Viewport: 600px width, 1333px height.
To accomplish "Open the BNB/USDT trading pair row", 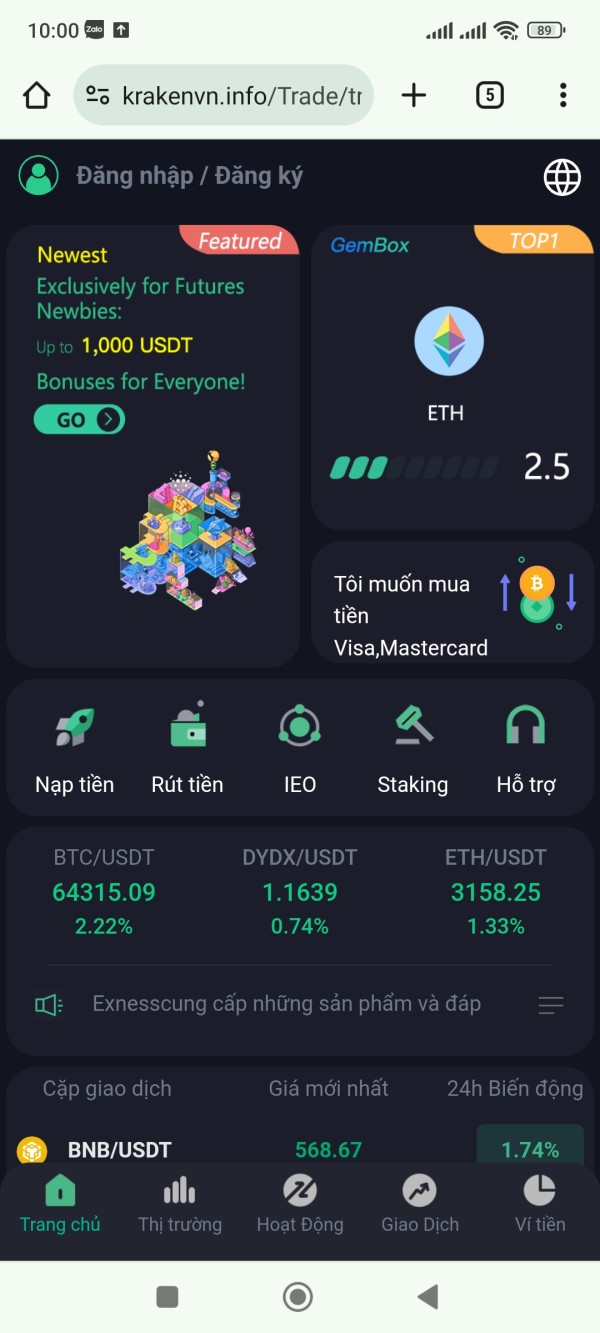I will 300,1150.
